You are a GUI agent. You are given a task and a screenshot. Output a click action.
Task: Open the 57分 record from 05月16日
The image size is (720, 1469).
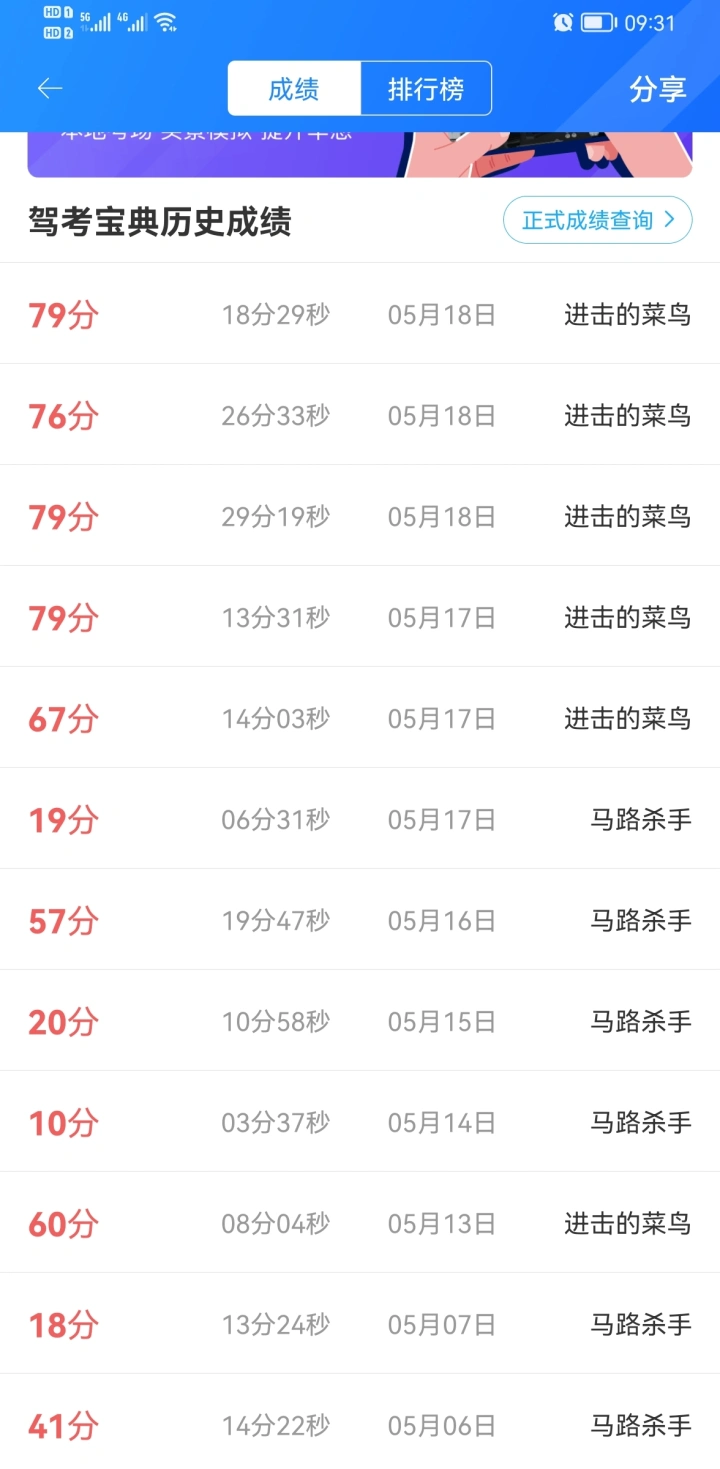360,920
